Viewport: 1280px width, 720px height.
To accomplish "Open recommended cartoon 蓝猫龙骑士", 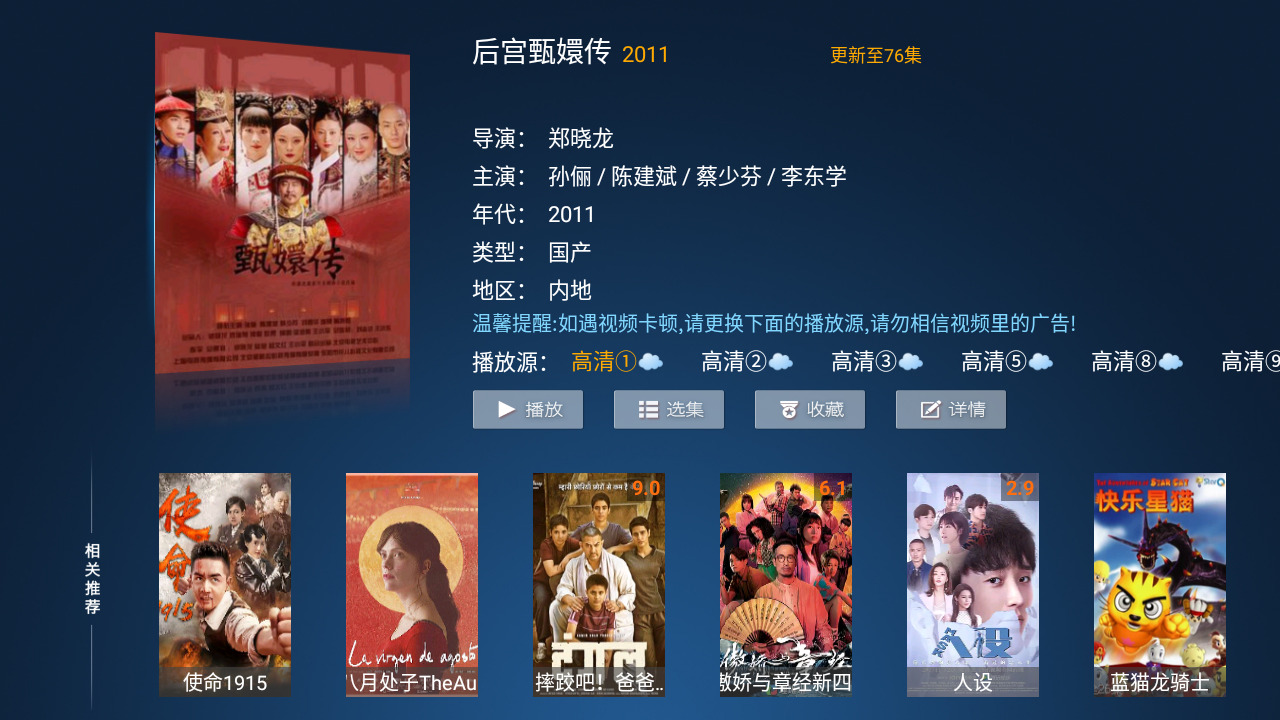I will click(1160, 584).
